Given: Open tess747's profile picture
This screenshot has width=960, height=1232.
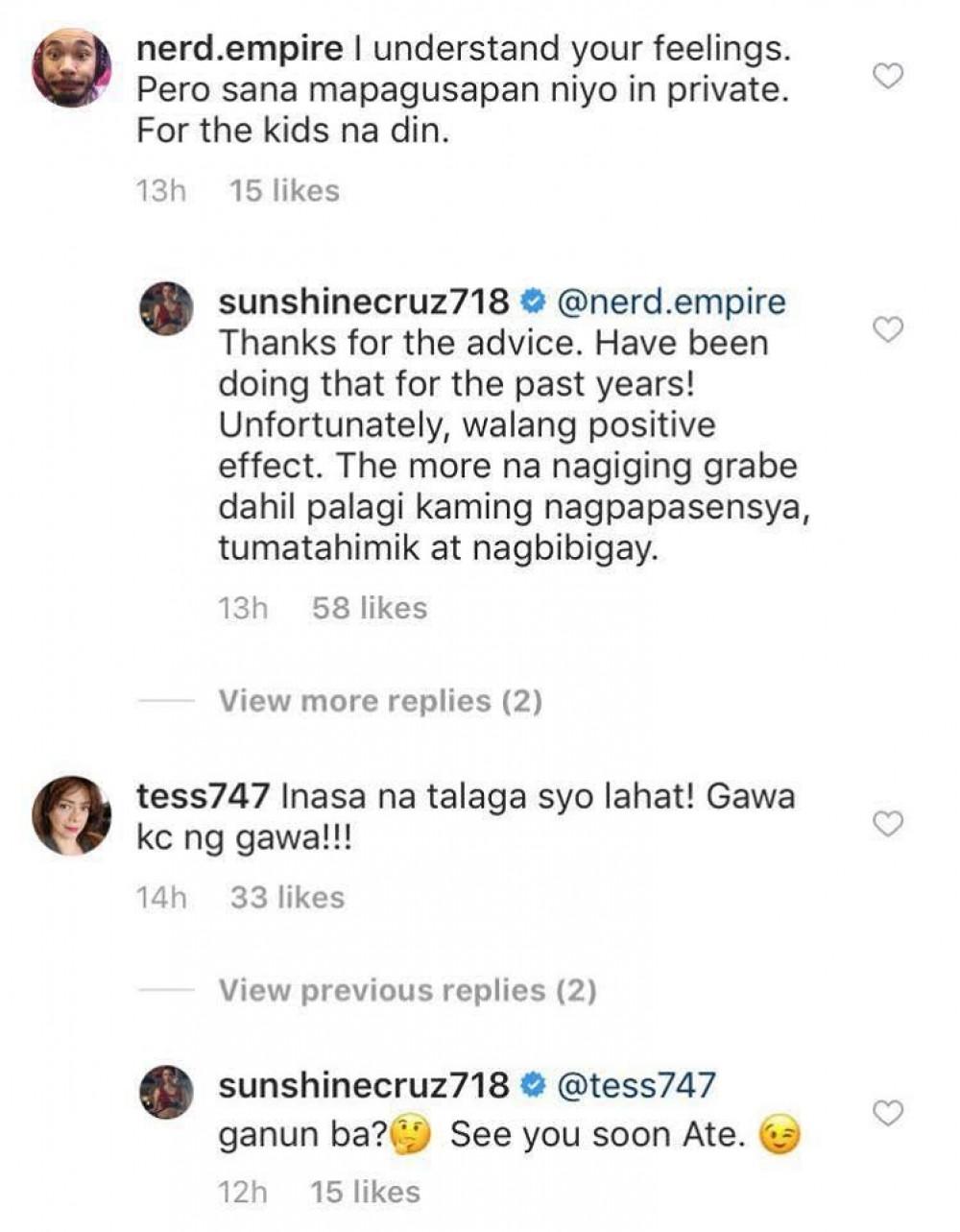Looking at the screenshot, I should click(72, 815).
